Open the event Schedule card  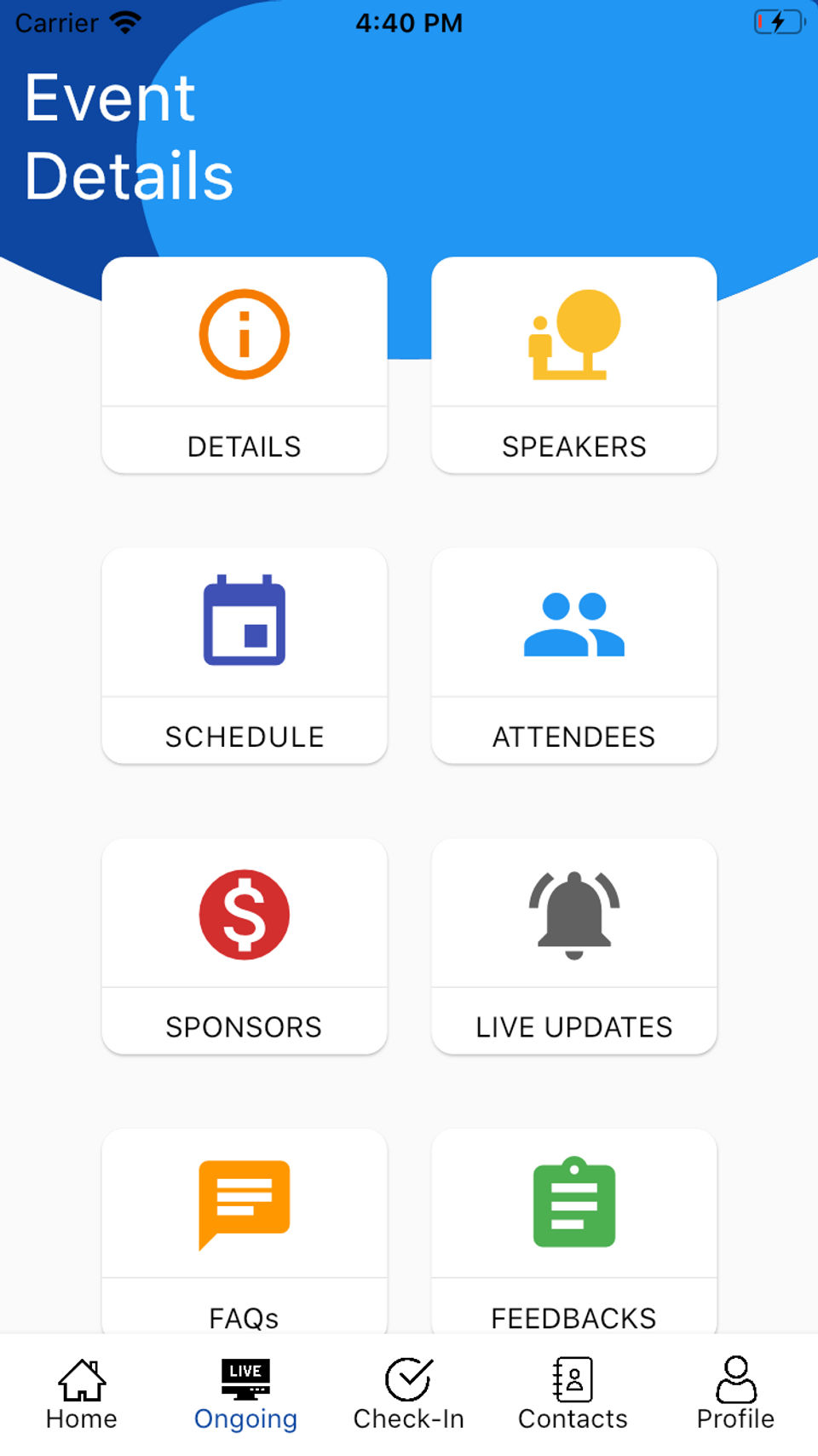(245, 656)
